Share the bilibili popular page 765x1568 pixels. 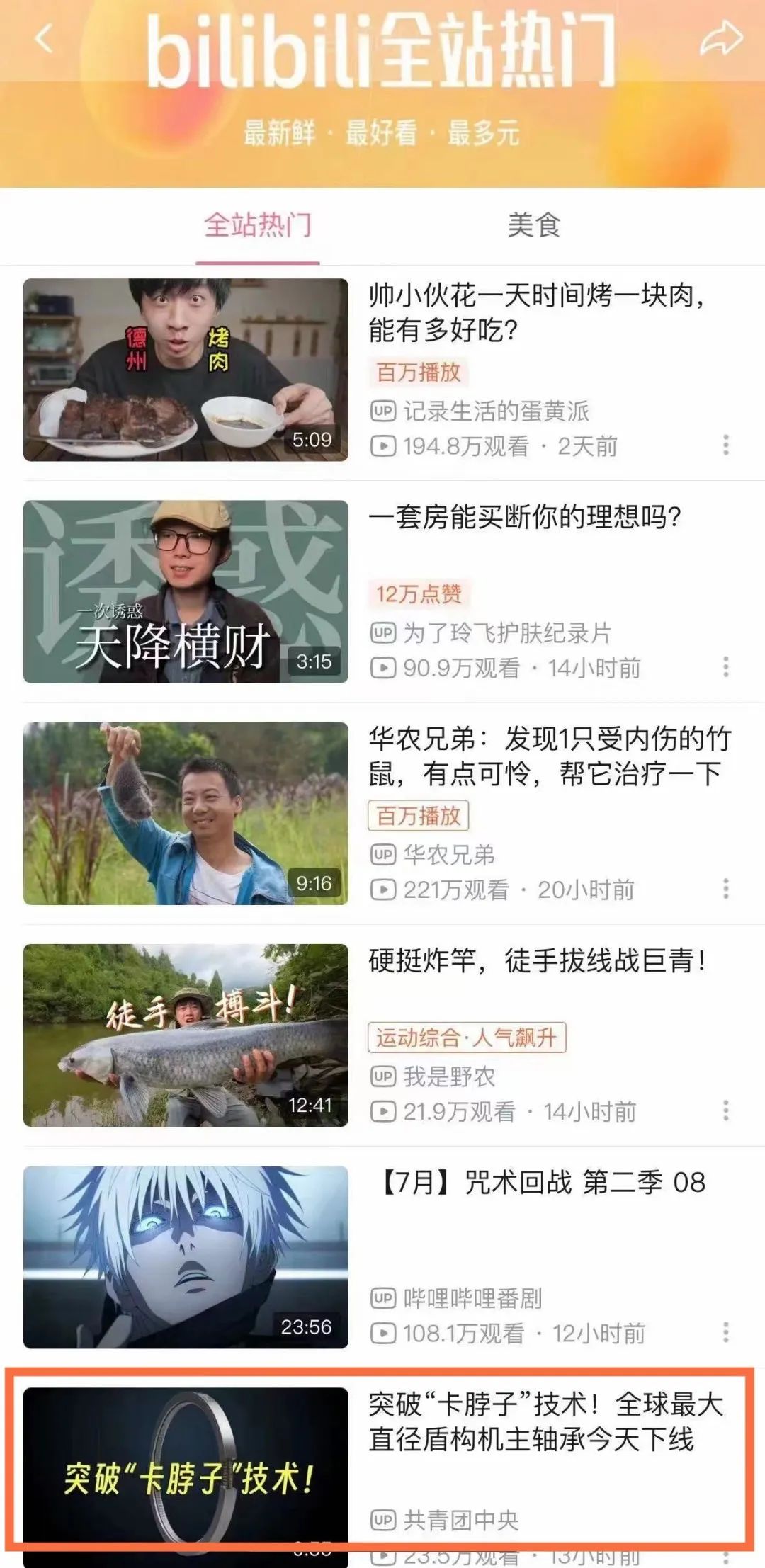720,38
